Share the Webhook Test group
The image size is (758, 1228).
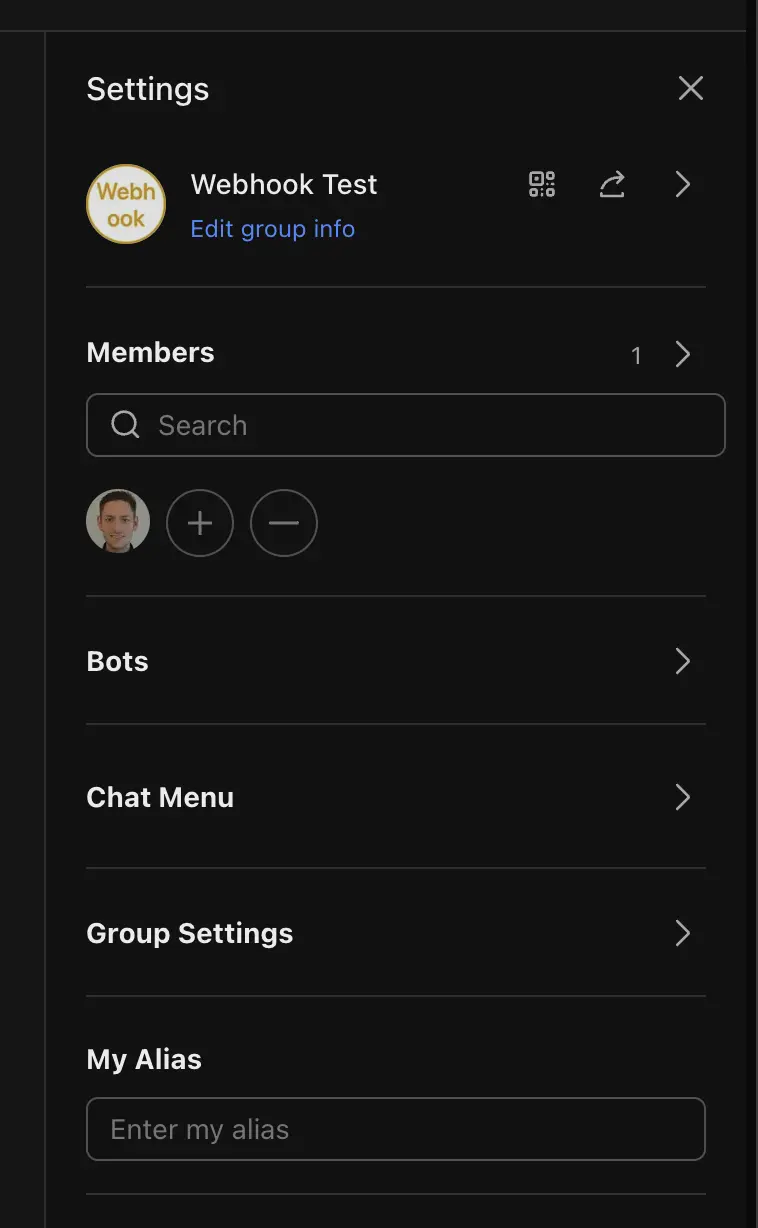tap(612, 184)
